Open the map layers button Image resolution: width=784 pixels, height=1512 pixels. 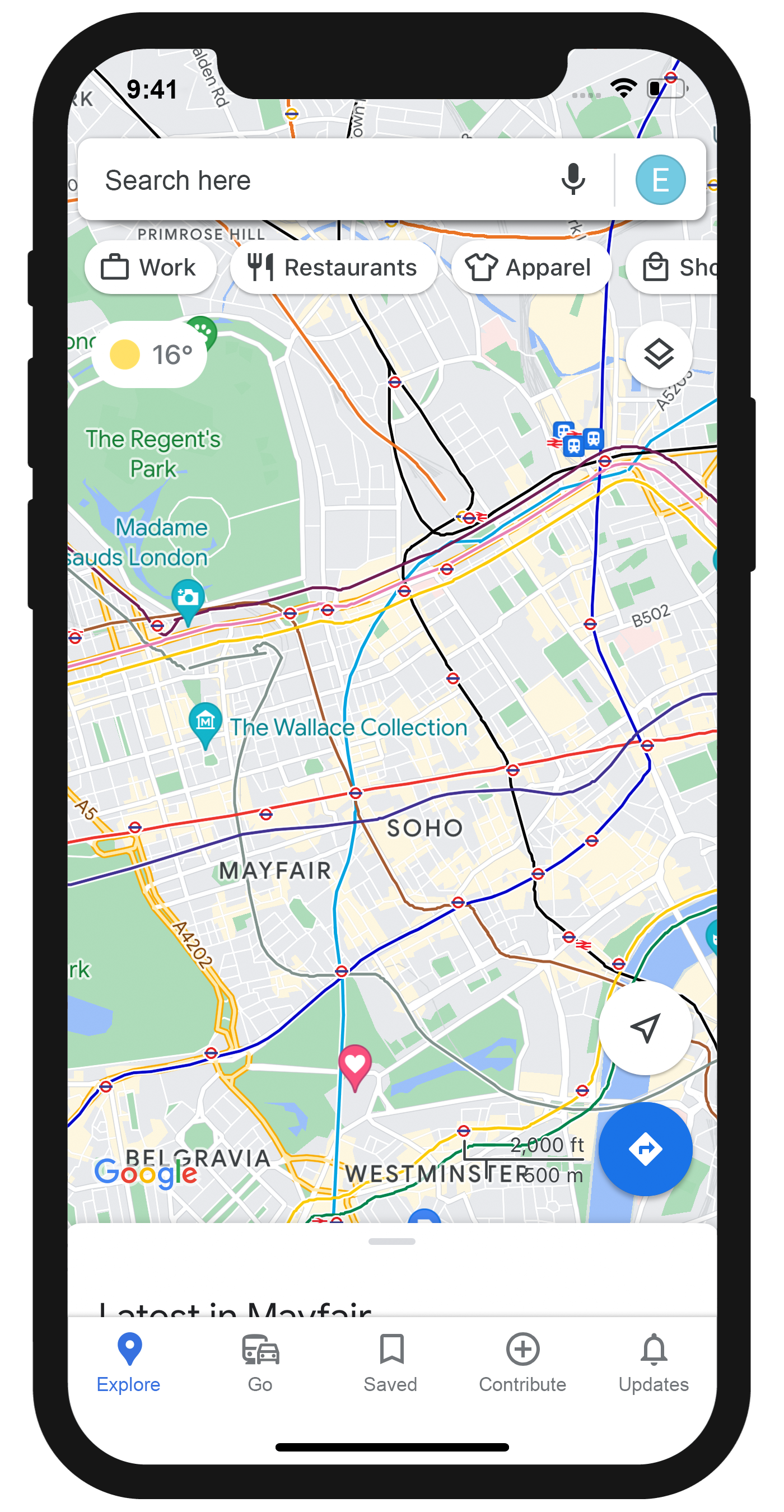click(659, 354)
